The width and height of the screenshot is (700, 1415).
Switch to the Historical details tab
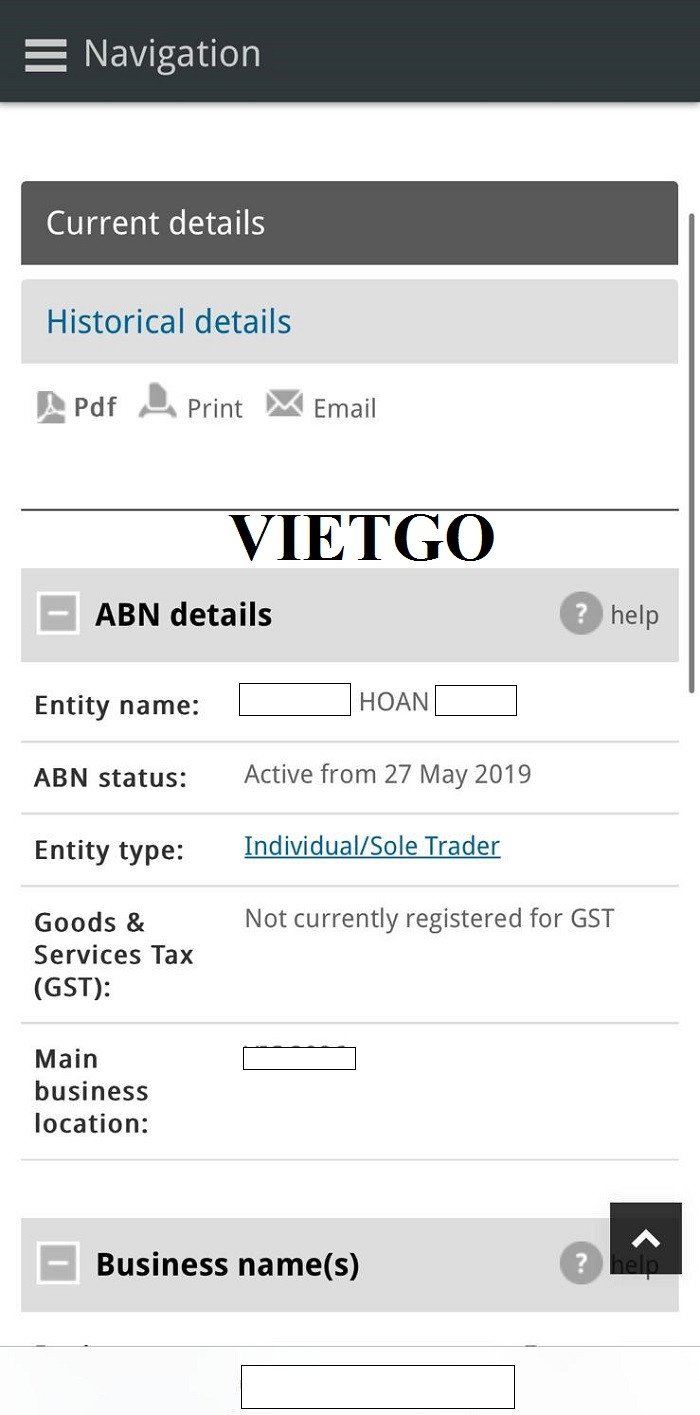(x=169, y=322)
